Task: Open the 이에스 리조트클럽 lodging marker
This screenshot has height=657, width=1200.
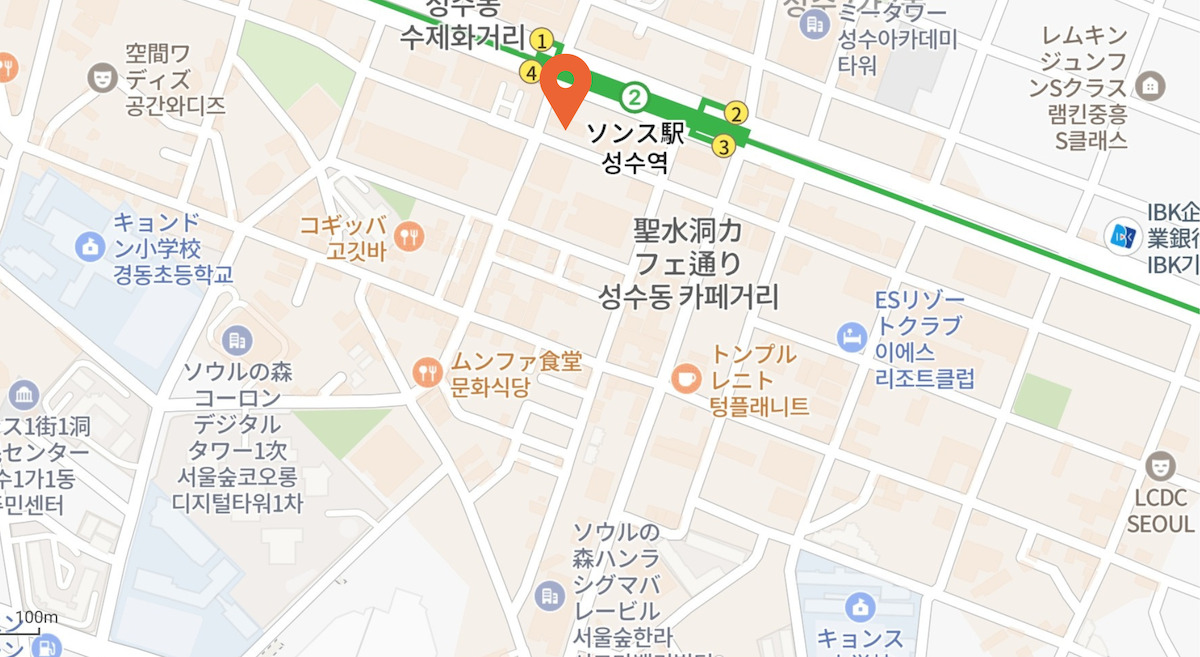Action: (x=851, y=336)
